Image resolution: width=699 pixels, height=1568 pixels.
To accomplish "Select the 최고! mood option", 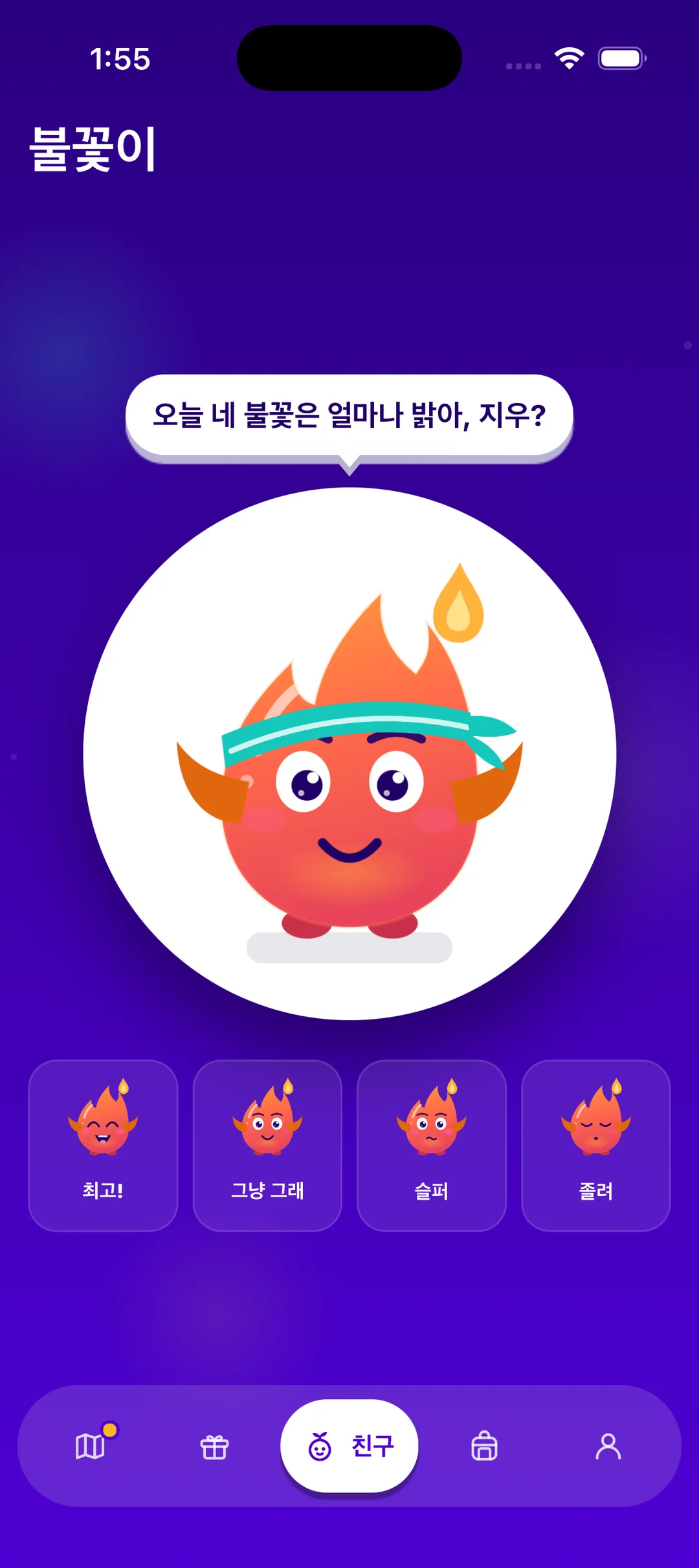I will pos(103,1145).
